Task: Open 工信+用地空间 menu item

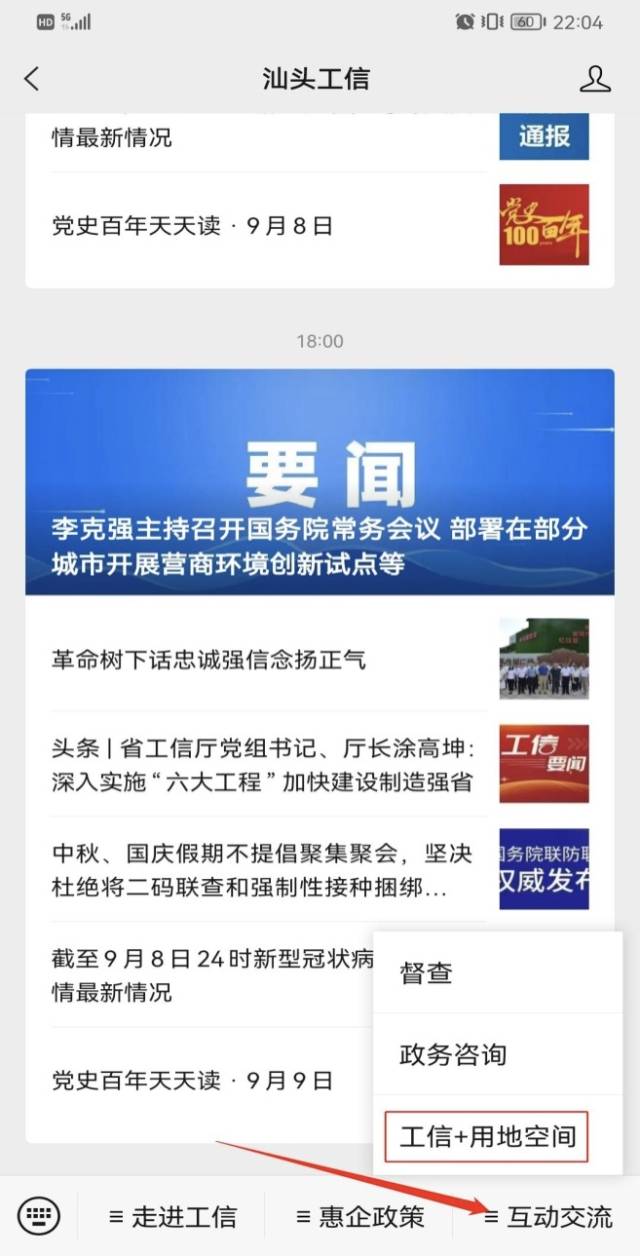Action: pyautogui.click(x=488, y=1136)
